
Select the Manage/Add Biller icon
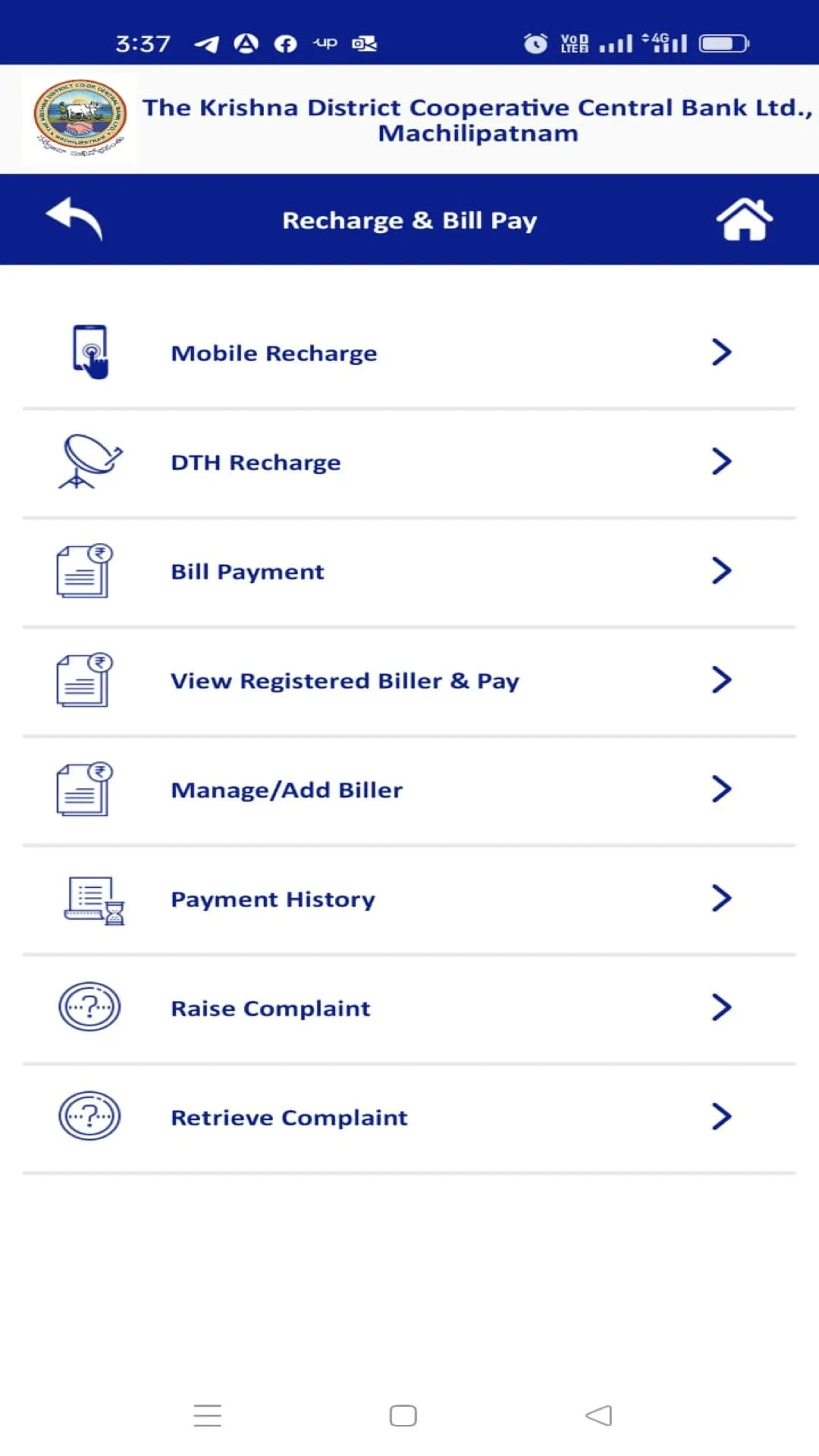[83, 789]
